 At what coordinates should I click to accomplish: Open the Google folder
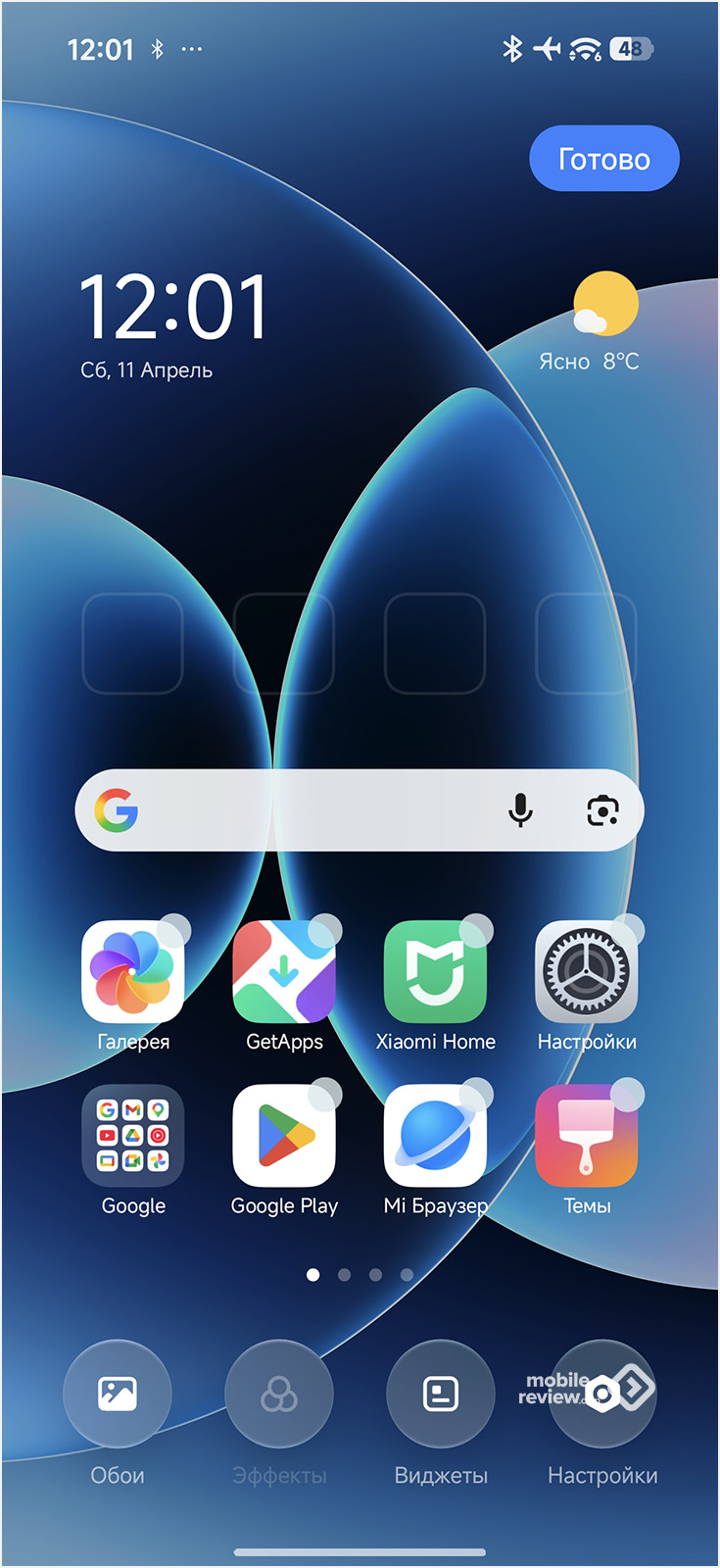pos(133,1136)
